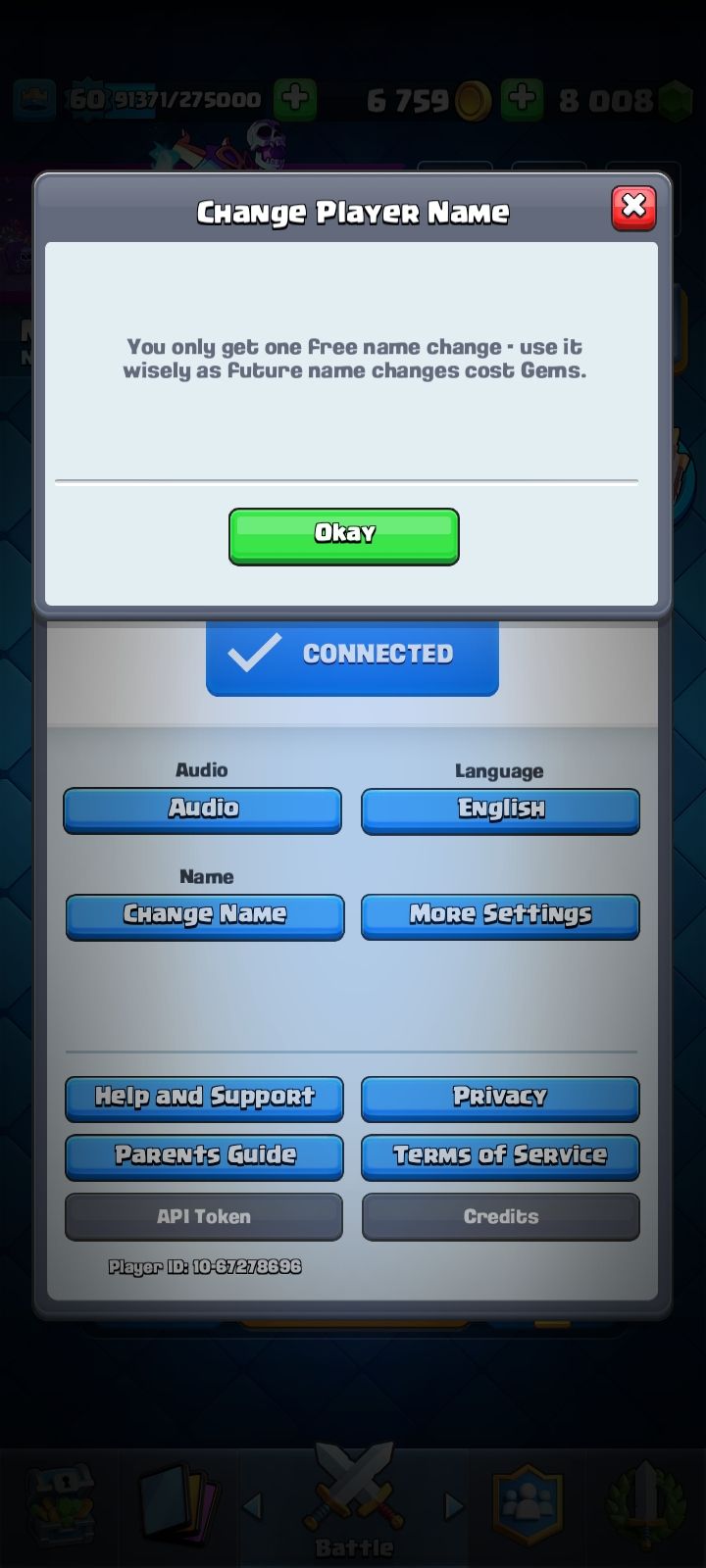Screen dimensions: 706x1568
Task: Open the Audio settings button
Action: click(x=203, y=810)
